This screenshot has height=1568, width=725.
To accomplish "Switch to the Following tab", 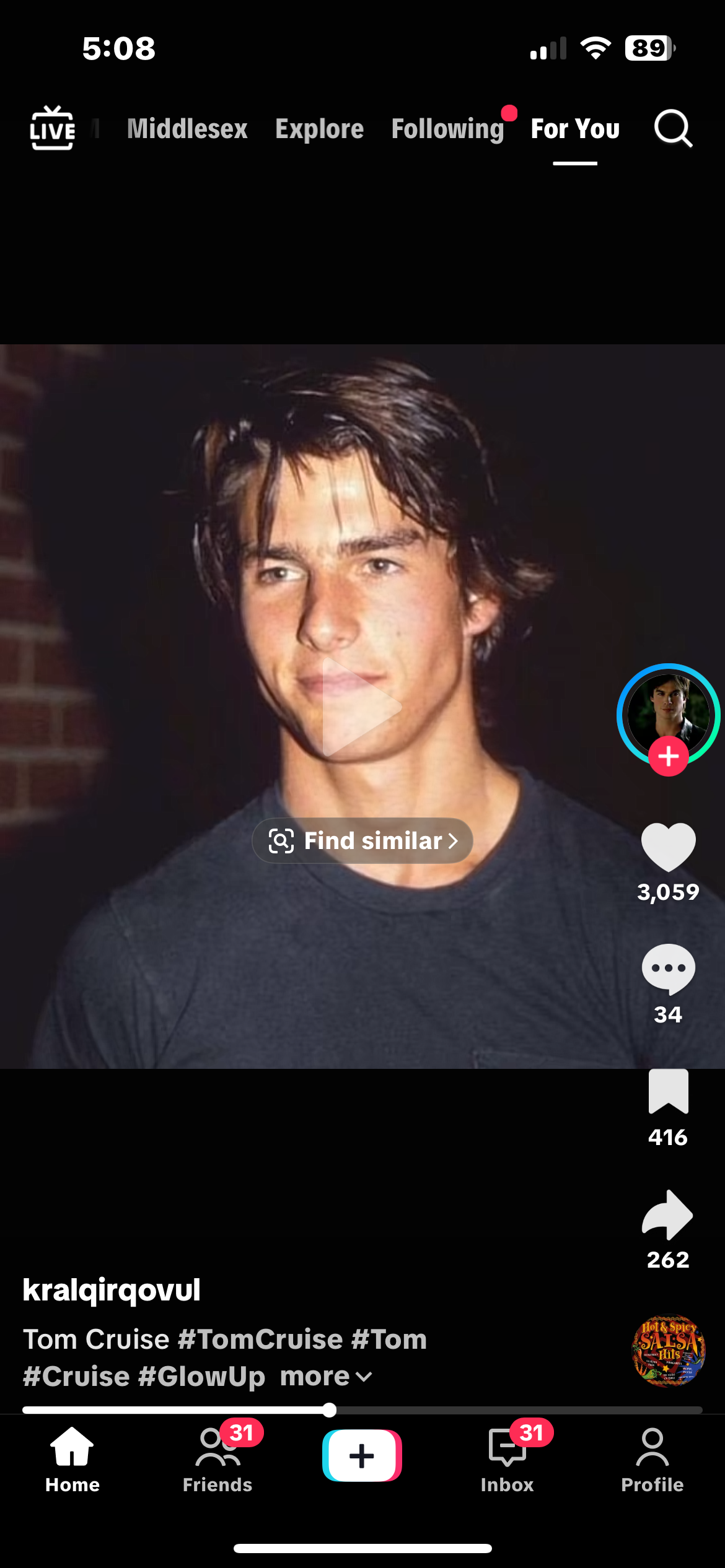I will pos(447,129).
